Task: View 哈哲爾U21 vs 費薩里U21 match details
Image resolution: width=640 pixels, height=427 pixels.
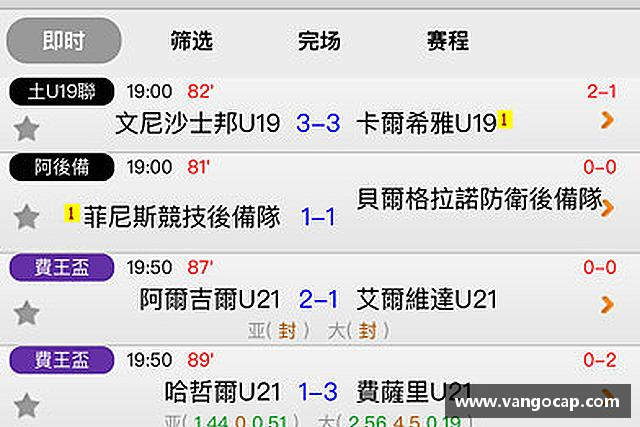Action: 608,390
